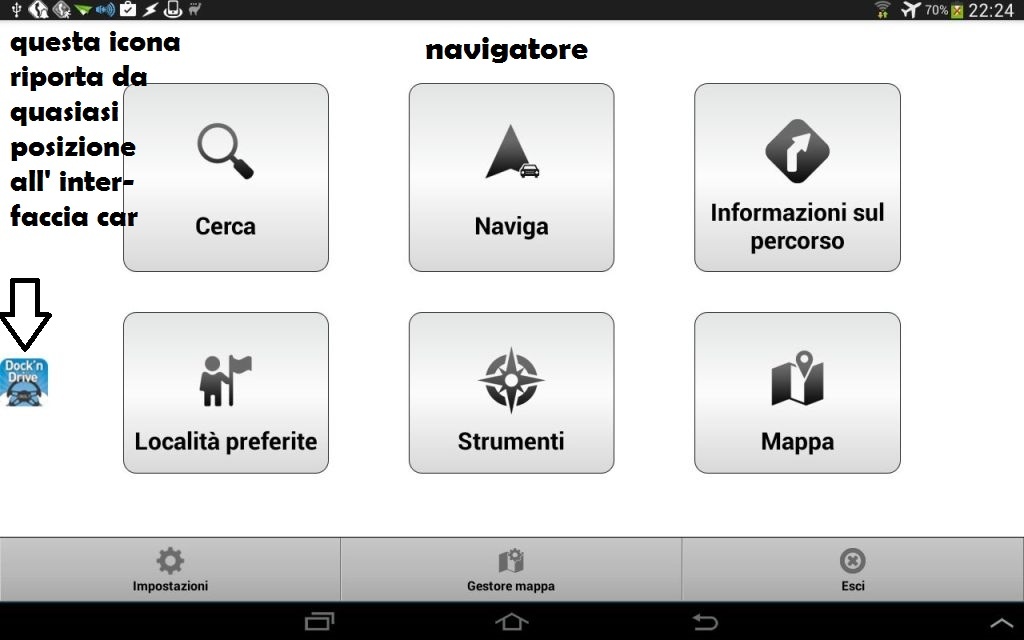Tap the floating Dock'n Drive icon

click(25, 382)
